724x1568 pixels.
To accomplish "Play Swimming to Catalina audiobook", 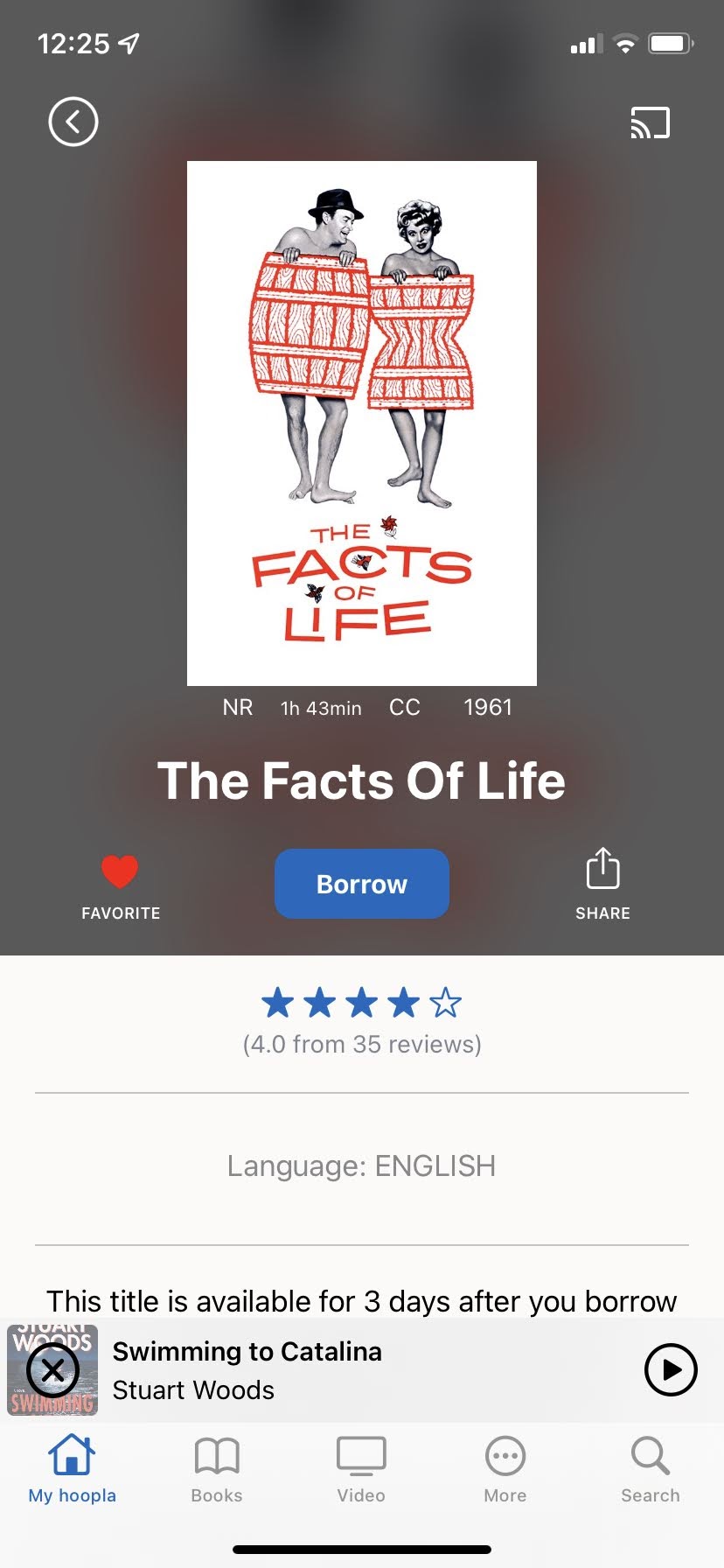I will (670, 1369).
